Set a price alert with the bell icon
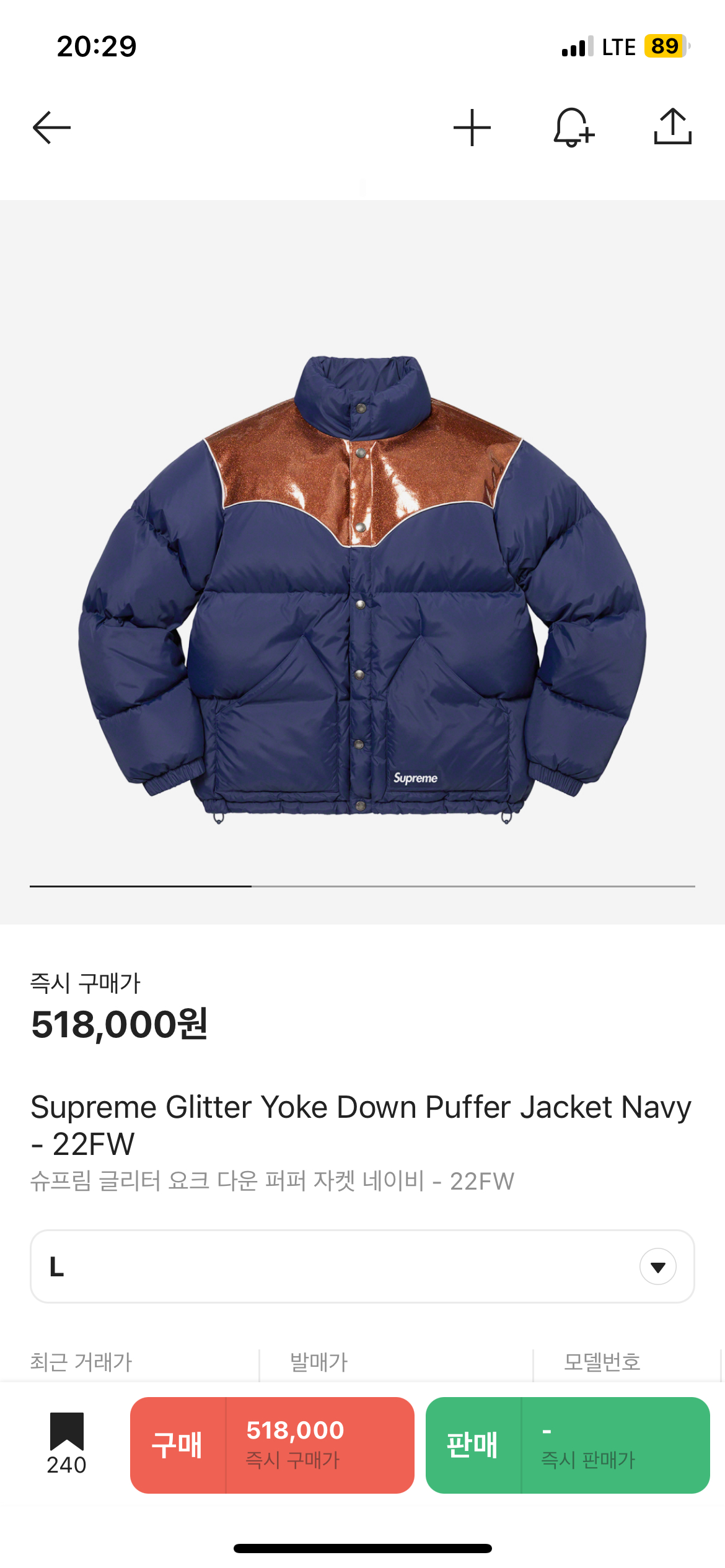 [573, 128]
